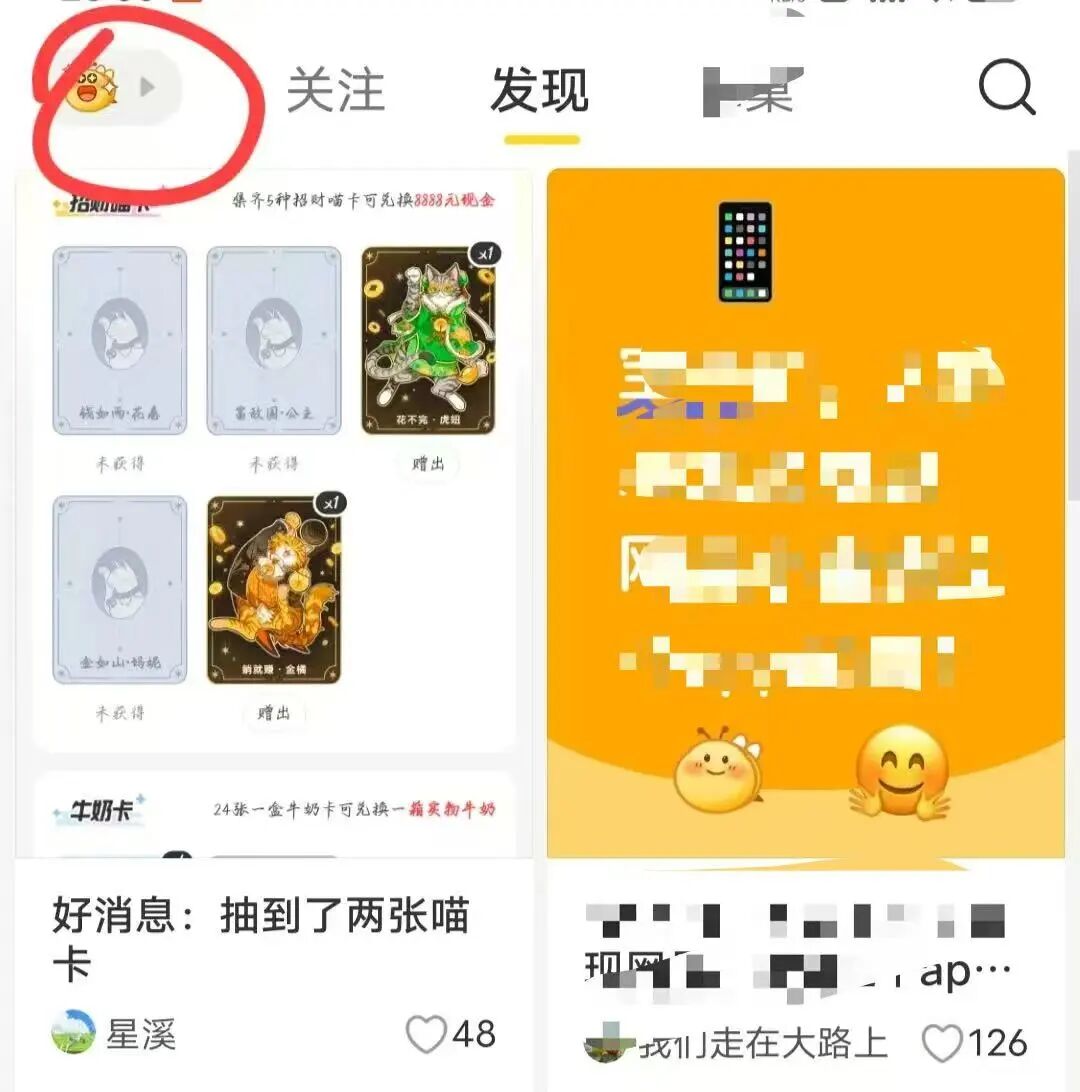Select the 发现 tab
This screenshot has width=1080, height=1092.
click(x=539, y=91)
